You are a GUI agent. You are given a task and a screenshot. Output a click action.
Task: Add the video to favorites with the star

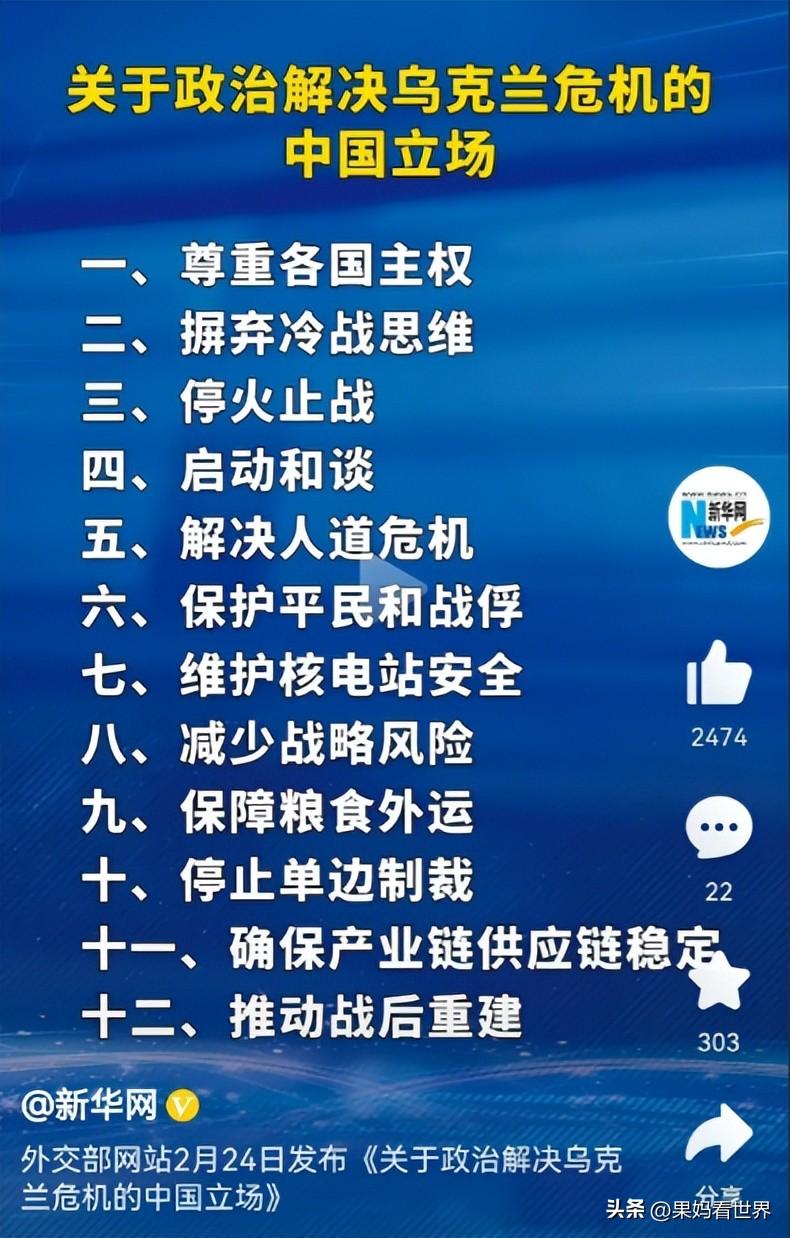click(718, 981)
